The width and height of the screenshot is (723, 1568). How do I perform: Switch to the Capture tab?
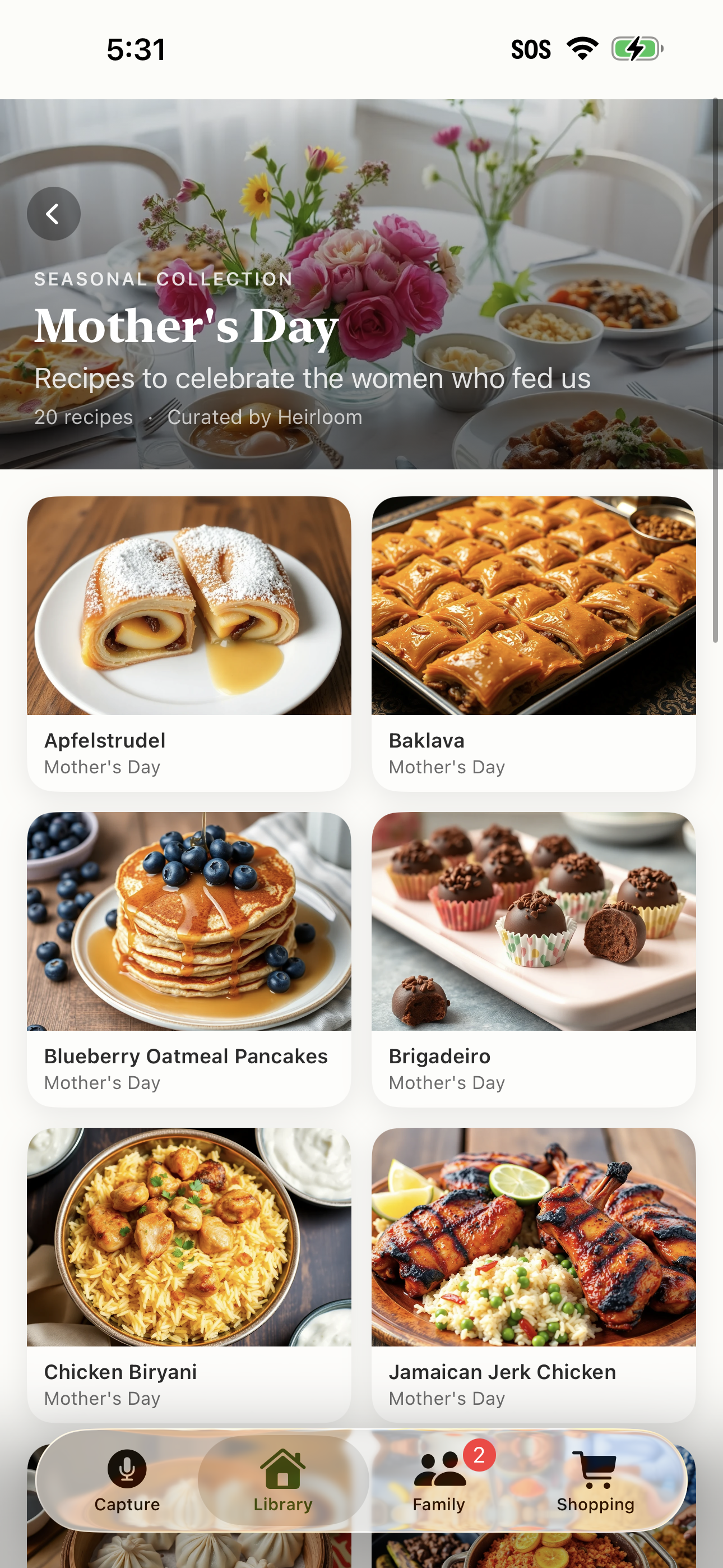[x=127, y=1481]
